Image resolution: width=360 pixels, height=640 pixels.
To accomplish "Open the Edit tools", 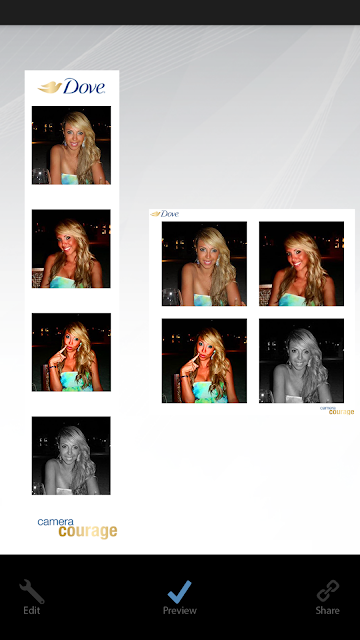I will [x=31, y=597].
